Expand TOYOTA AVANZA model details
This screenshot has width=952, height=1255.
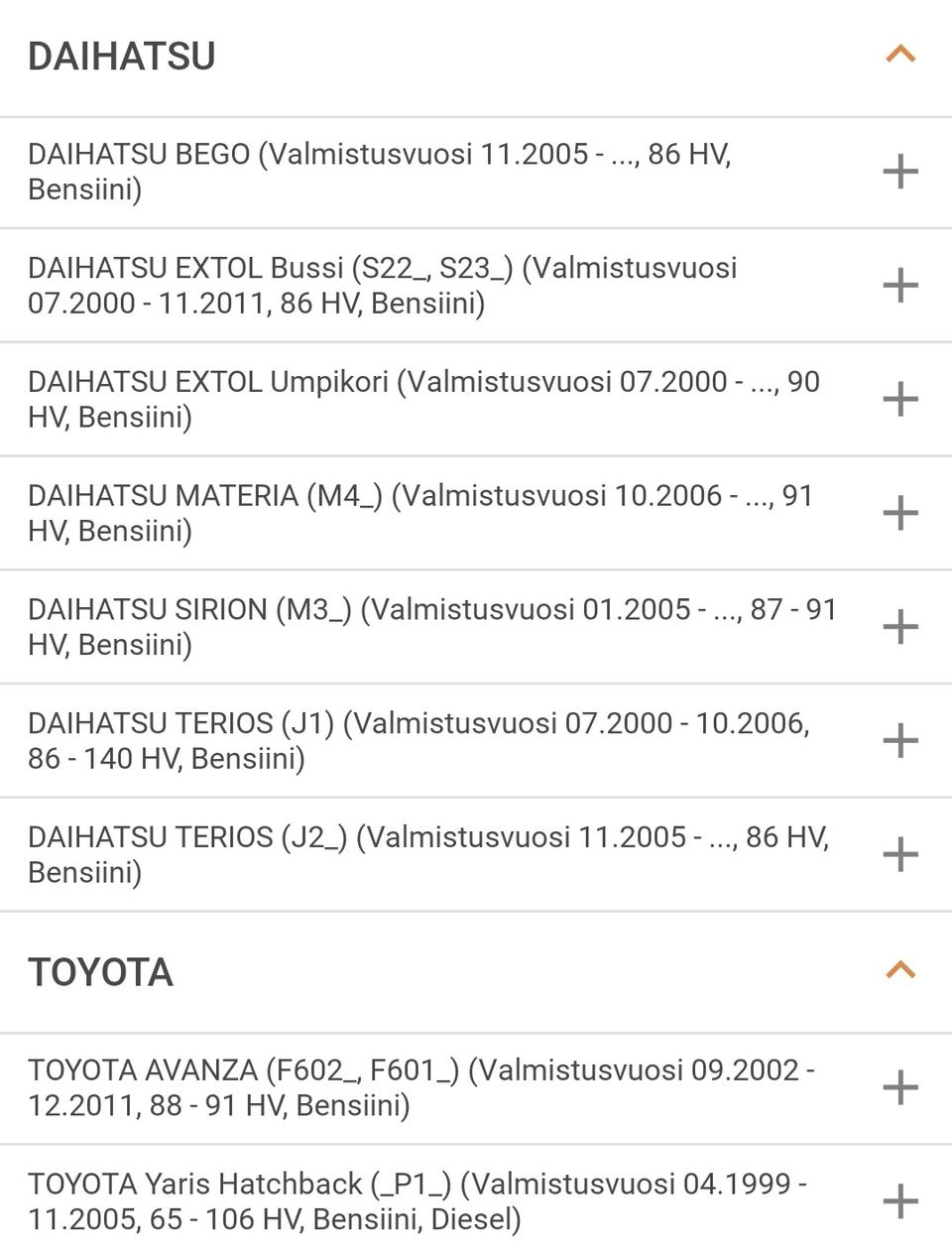click(899, 1087)
